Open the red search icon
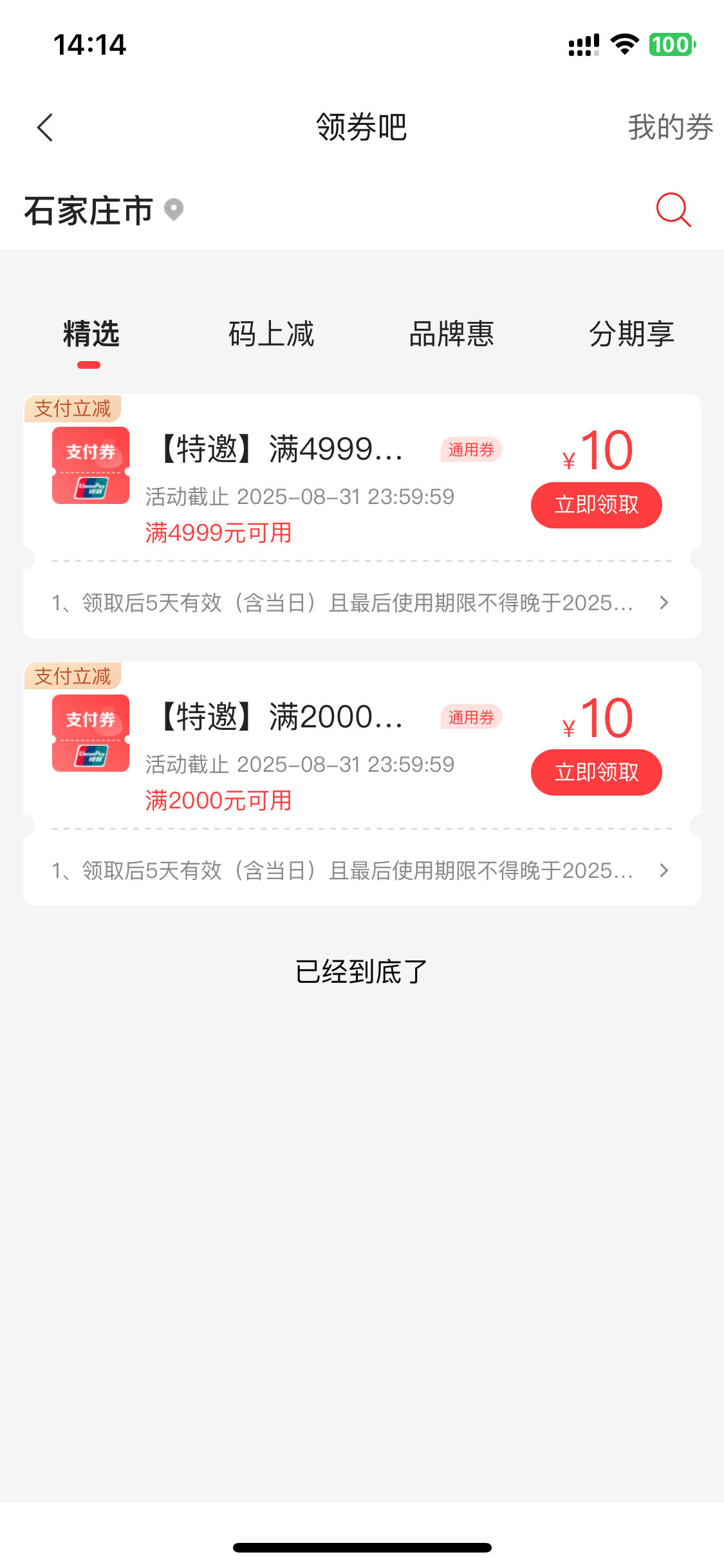The height and width of the screenshot is (1568, 724). pos(673,210)
